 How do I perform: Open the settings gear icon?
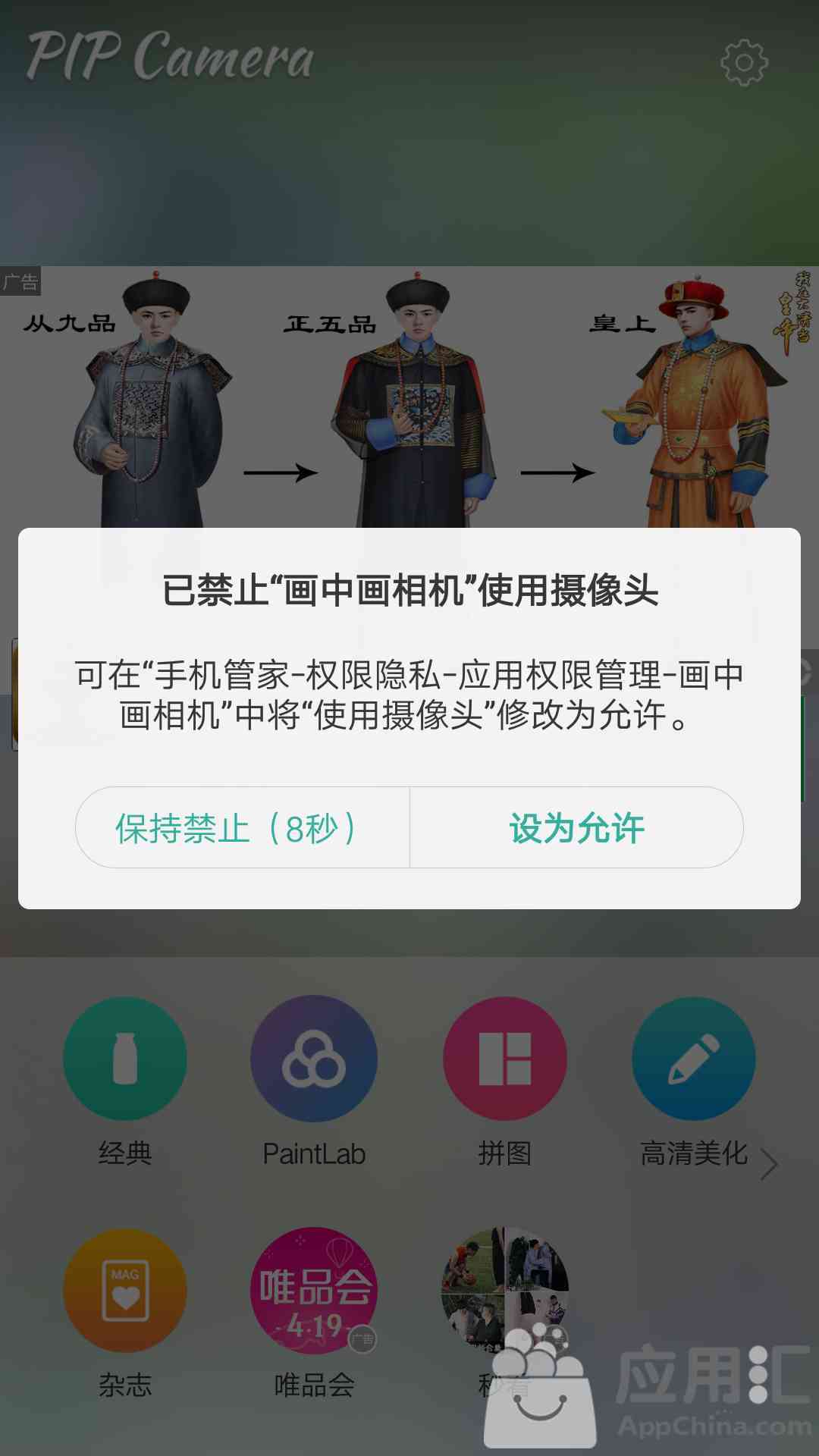click(x=744, y=62)
